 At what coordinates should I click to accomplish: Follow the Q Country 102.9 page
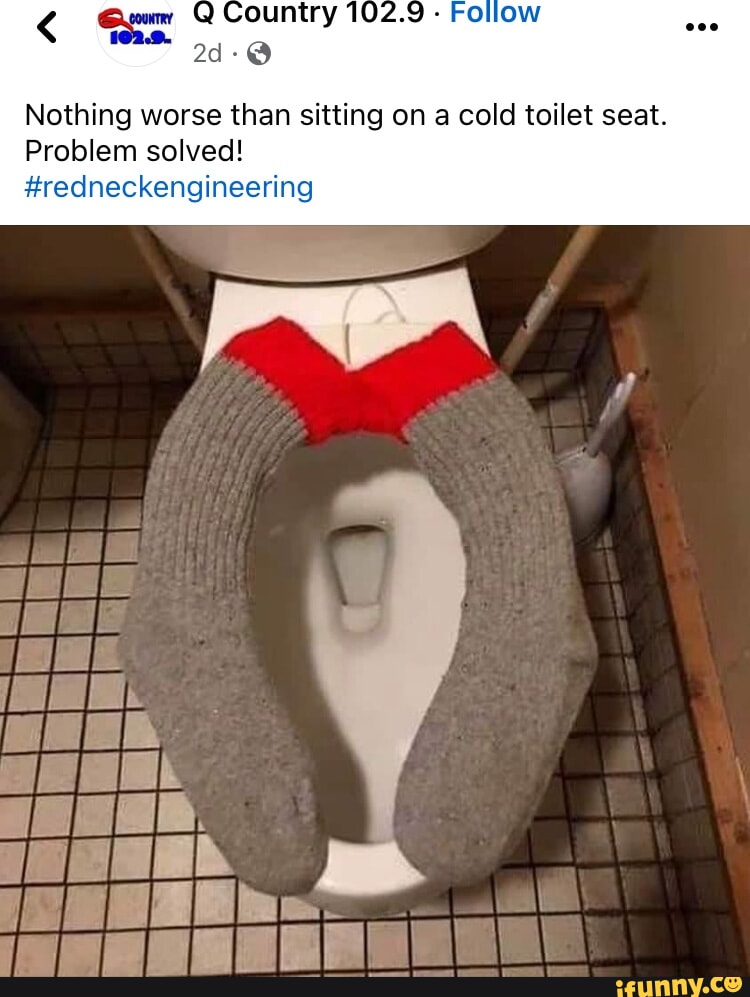[x=494, y=13]
